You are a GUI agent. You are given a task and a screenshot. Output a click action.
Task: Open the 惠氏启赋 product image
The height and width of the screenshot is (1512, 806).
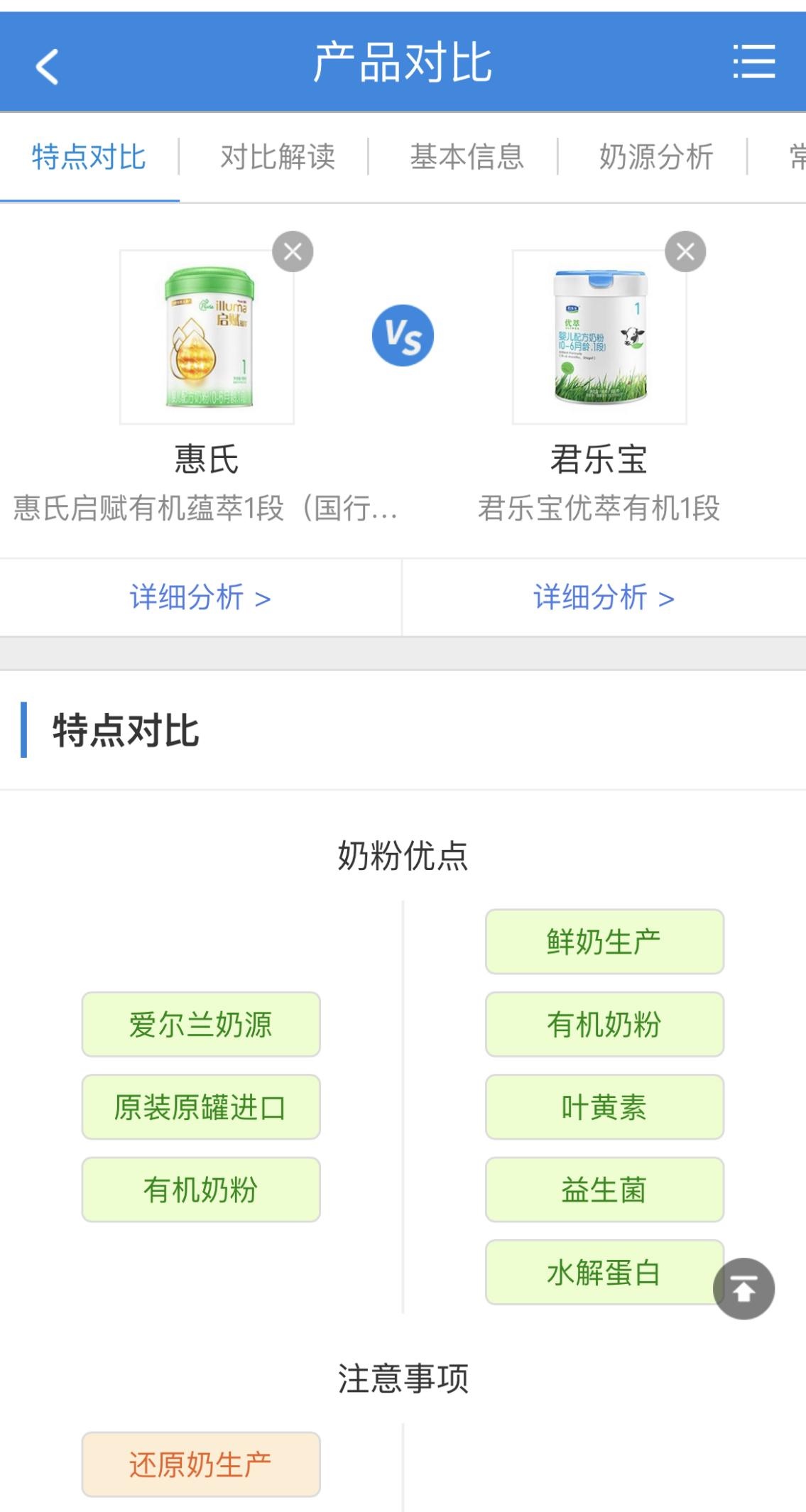coord(207,337)
